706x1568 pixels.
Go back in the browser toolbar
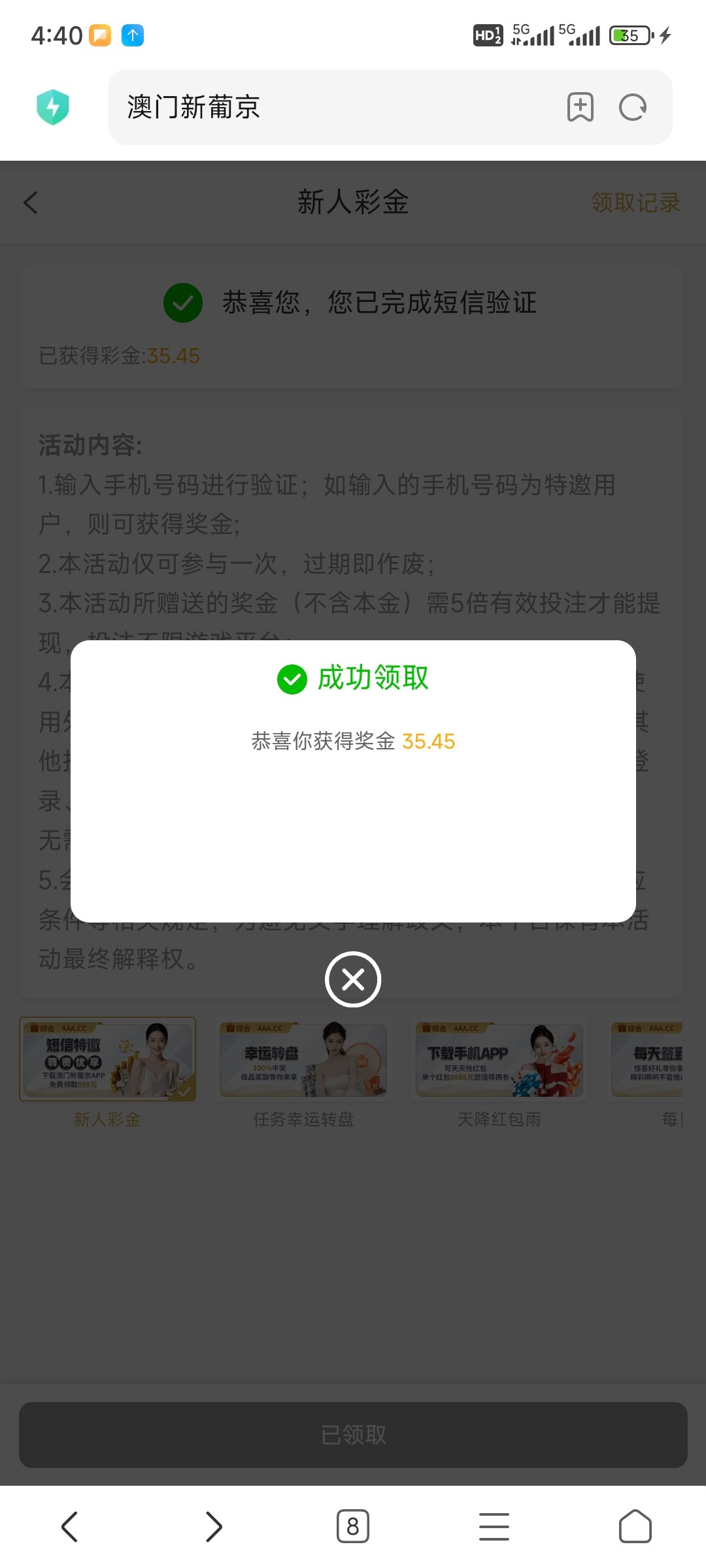click(x=69, y=1527)
